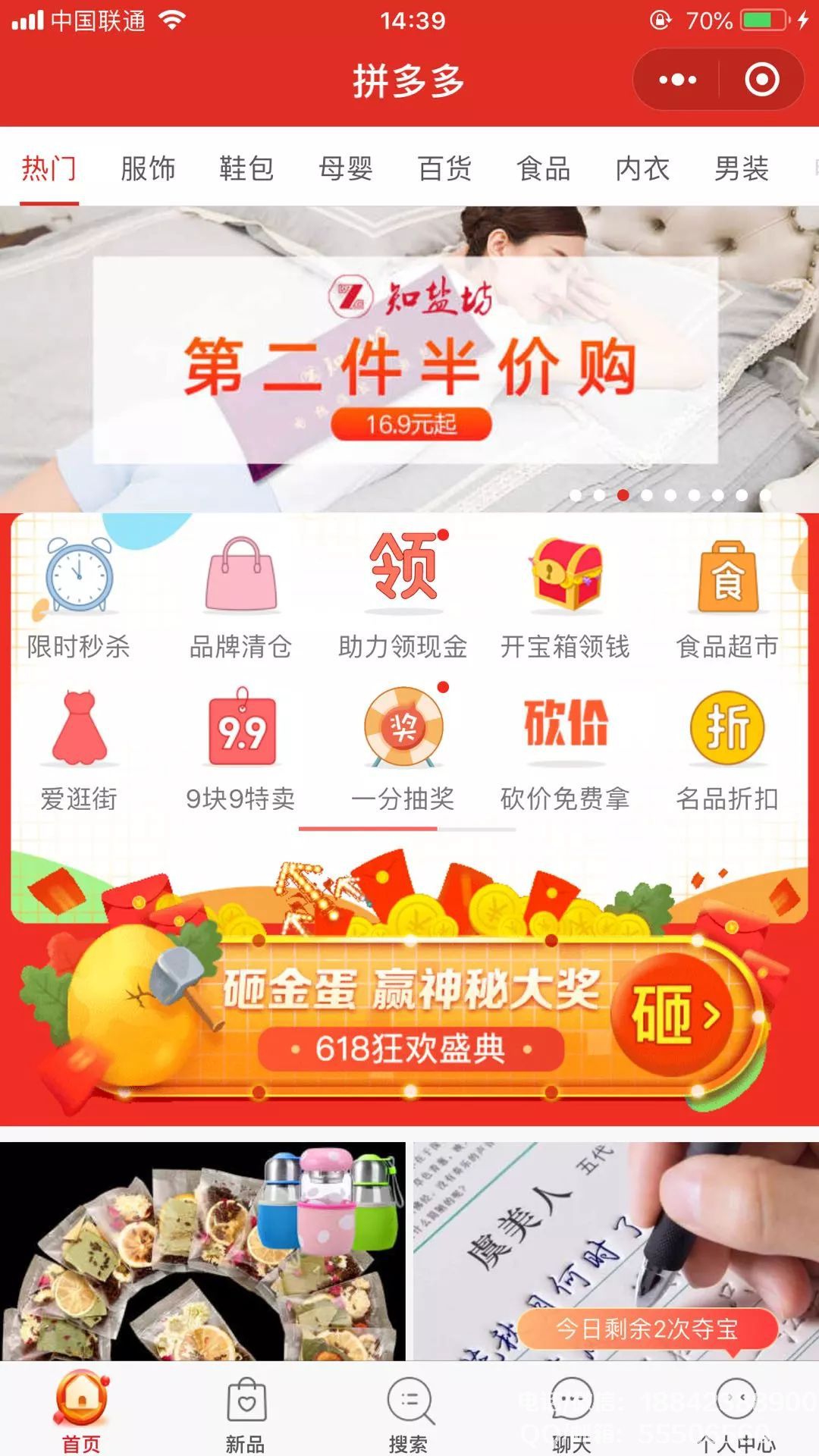The height and width of the screenshot is (1456, 819).
Task: Open 品牌清仓 brand clearance
Action: [x=241, y=596]
